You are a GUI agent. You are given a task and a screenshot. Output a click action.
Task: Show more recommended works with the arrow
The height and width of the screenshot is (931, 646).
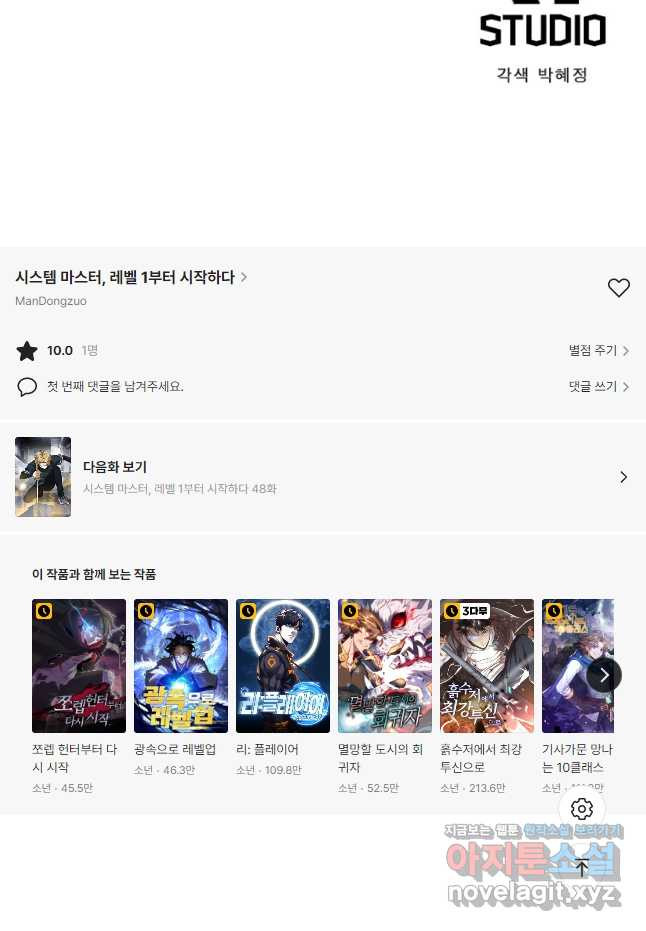[x=604, y=675]
